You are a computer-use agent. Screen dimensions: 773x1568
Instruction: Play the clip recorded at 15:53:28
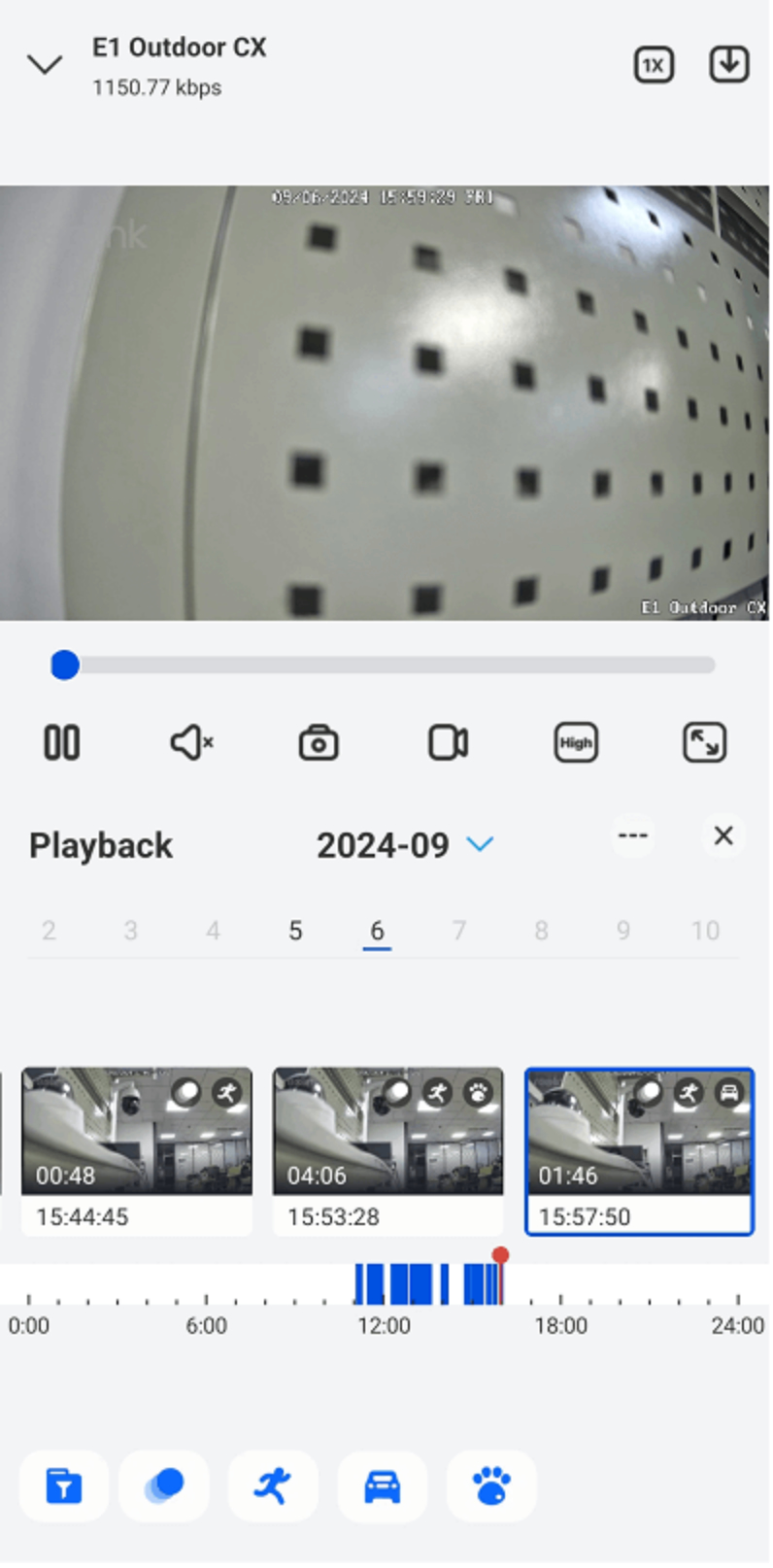pyautogui.click(x=387, y=1151)
